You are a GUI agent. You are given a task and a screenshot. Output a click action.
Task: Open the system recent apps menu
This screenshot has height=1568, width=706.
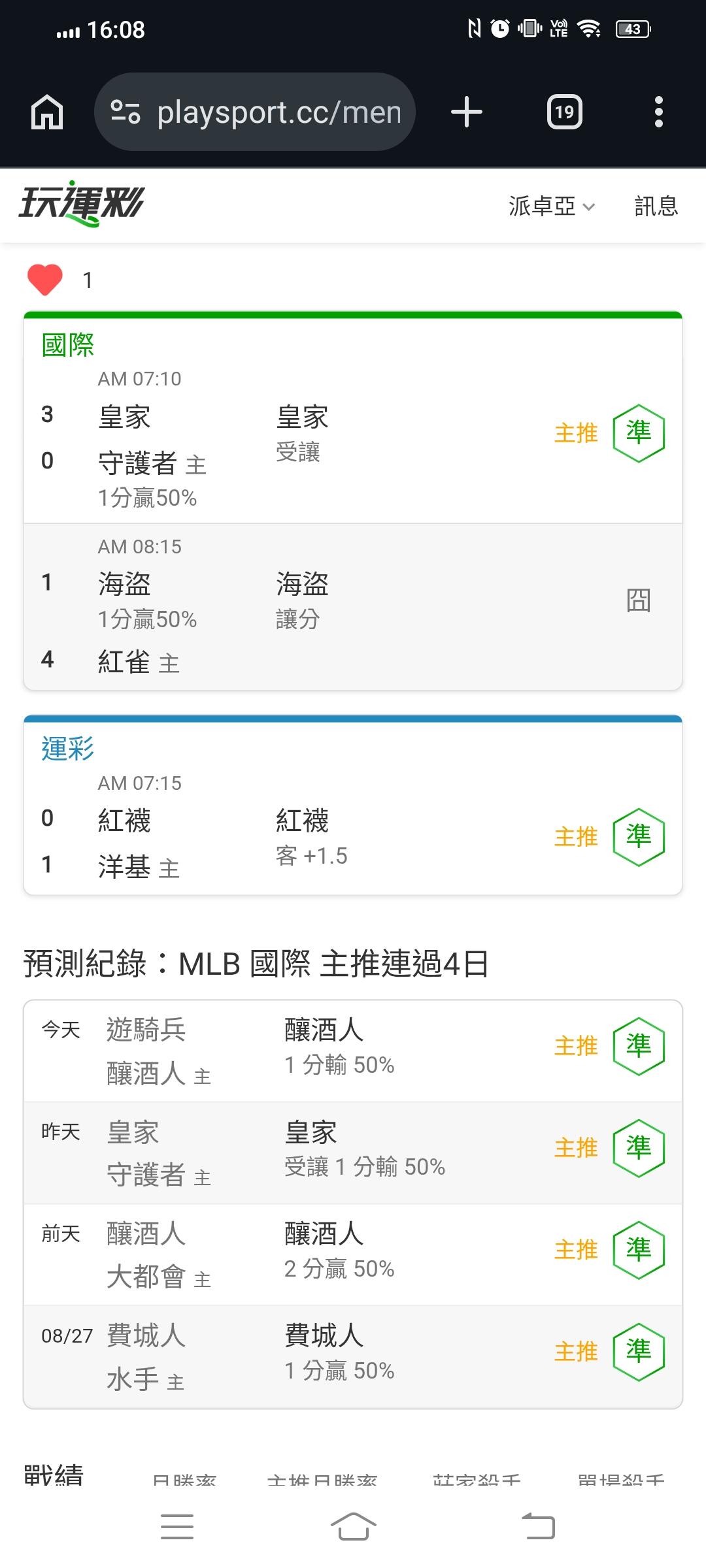pyautogui.click(x=177, y=1526)
